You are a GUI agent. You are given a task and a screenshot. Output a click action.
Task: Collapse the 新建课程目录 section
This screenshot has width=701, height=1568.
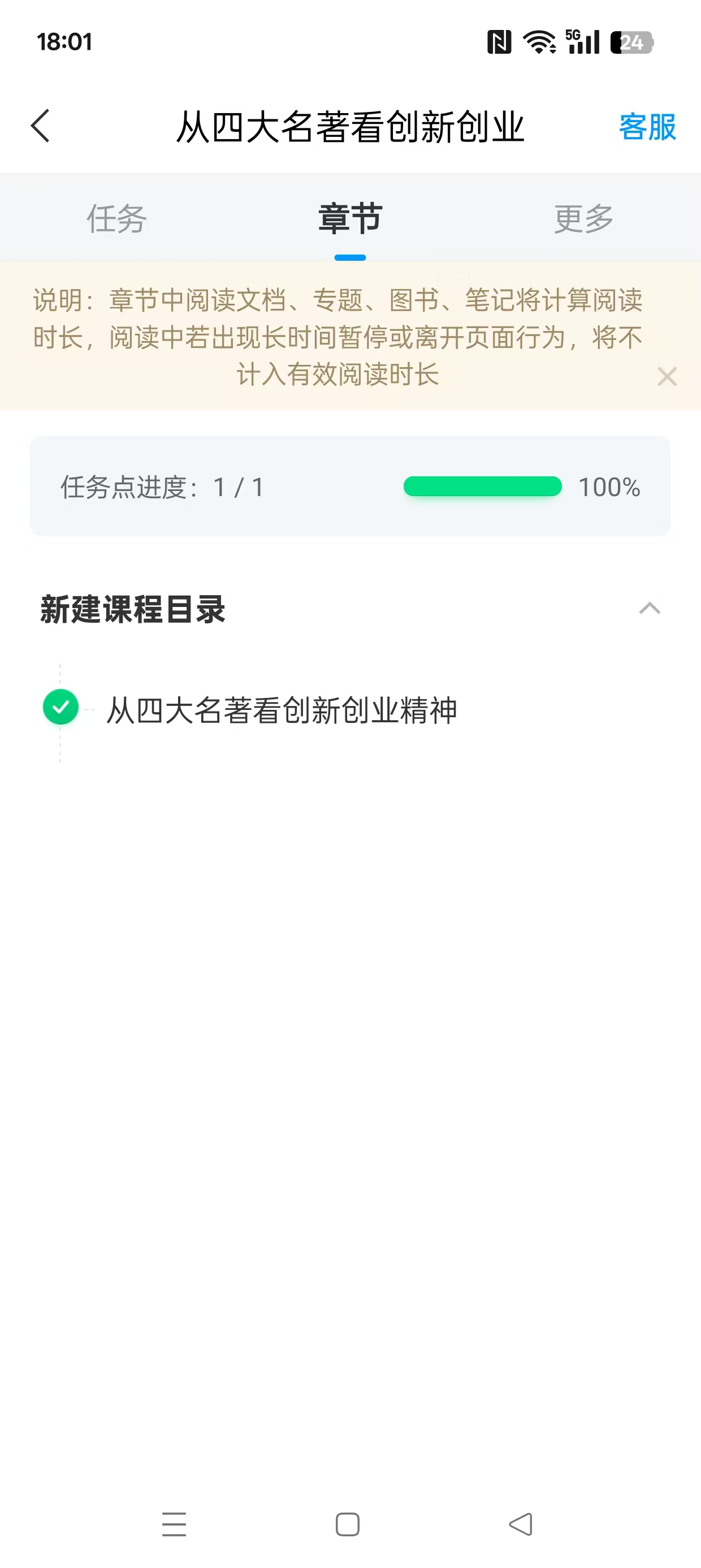tap(650, 608)
